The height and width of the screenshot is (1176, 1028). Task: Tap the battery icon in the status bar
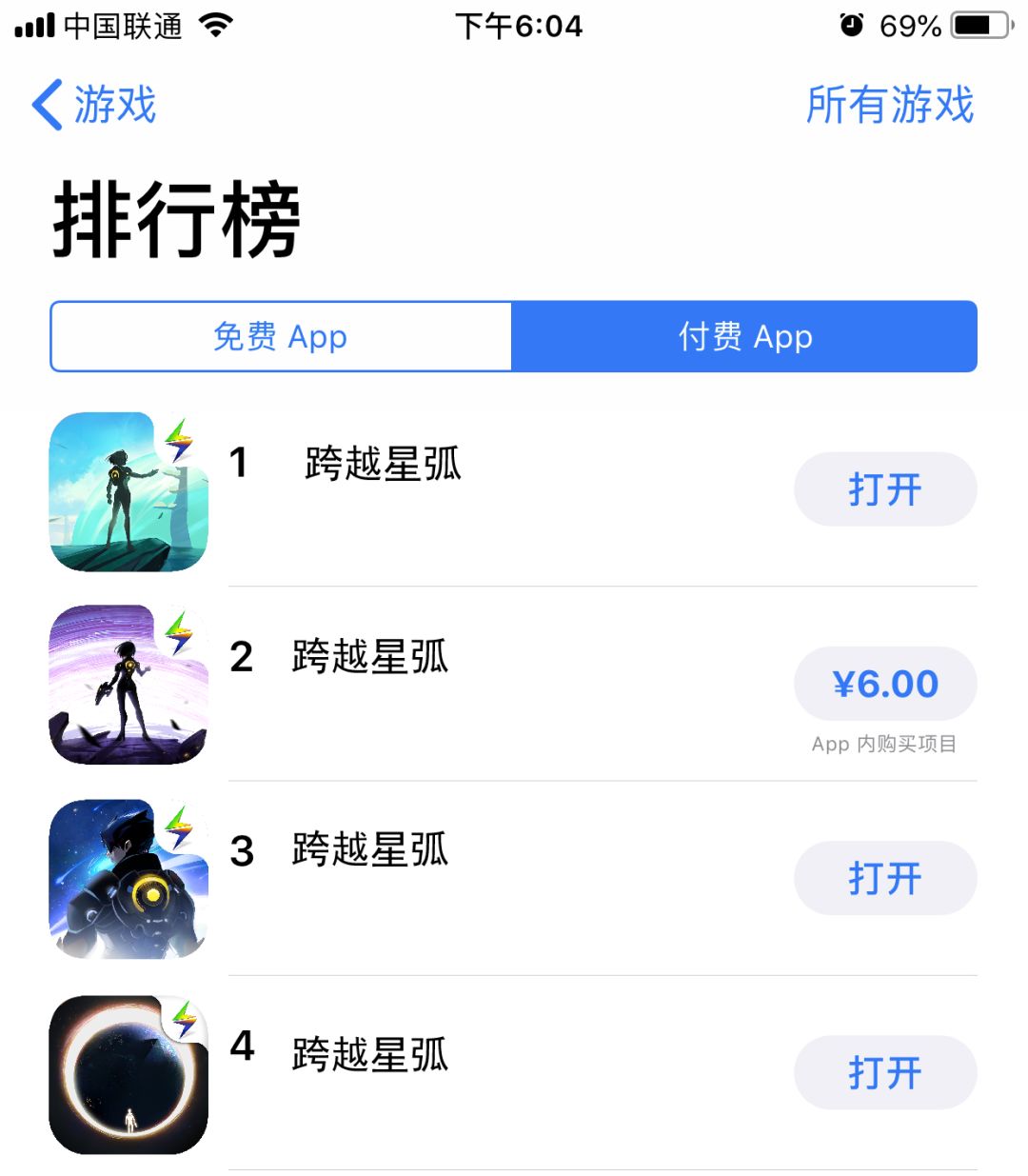coord(982,27)
